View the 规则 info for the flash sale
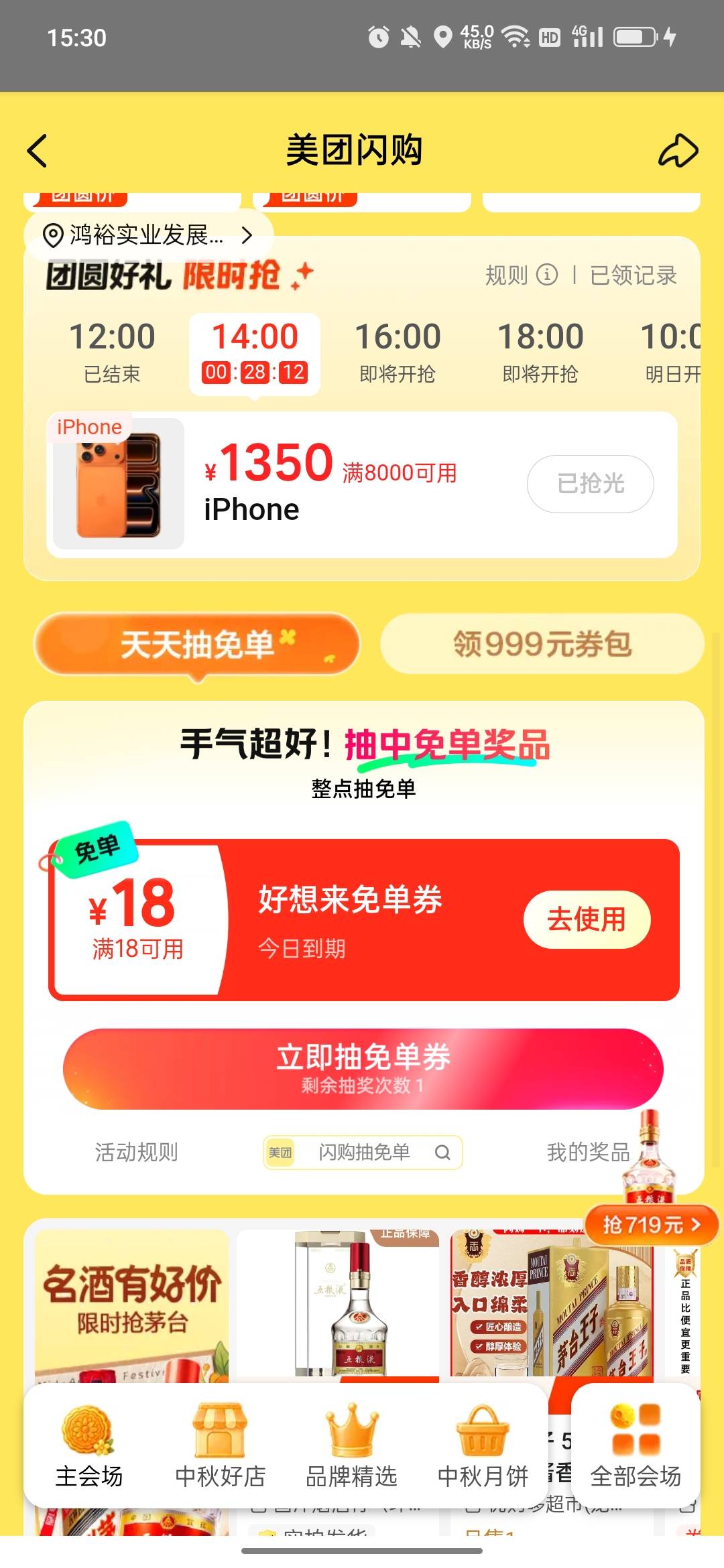The image size is (724, 1568). pos(521,275)
